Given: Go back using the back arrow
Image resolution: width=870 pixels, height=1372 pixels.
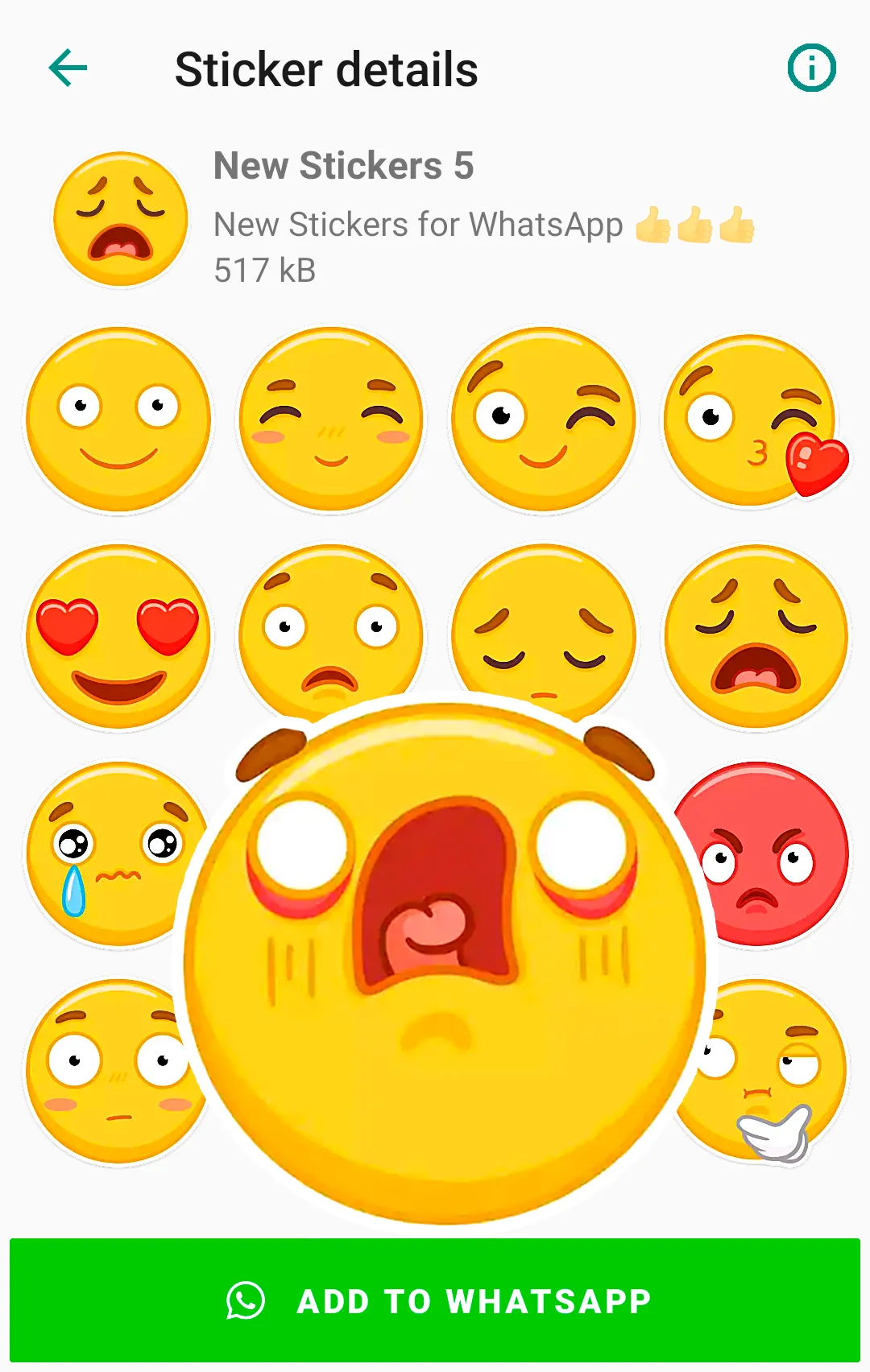Looking at the screenshot, I should tap(68, 68).
